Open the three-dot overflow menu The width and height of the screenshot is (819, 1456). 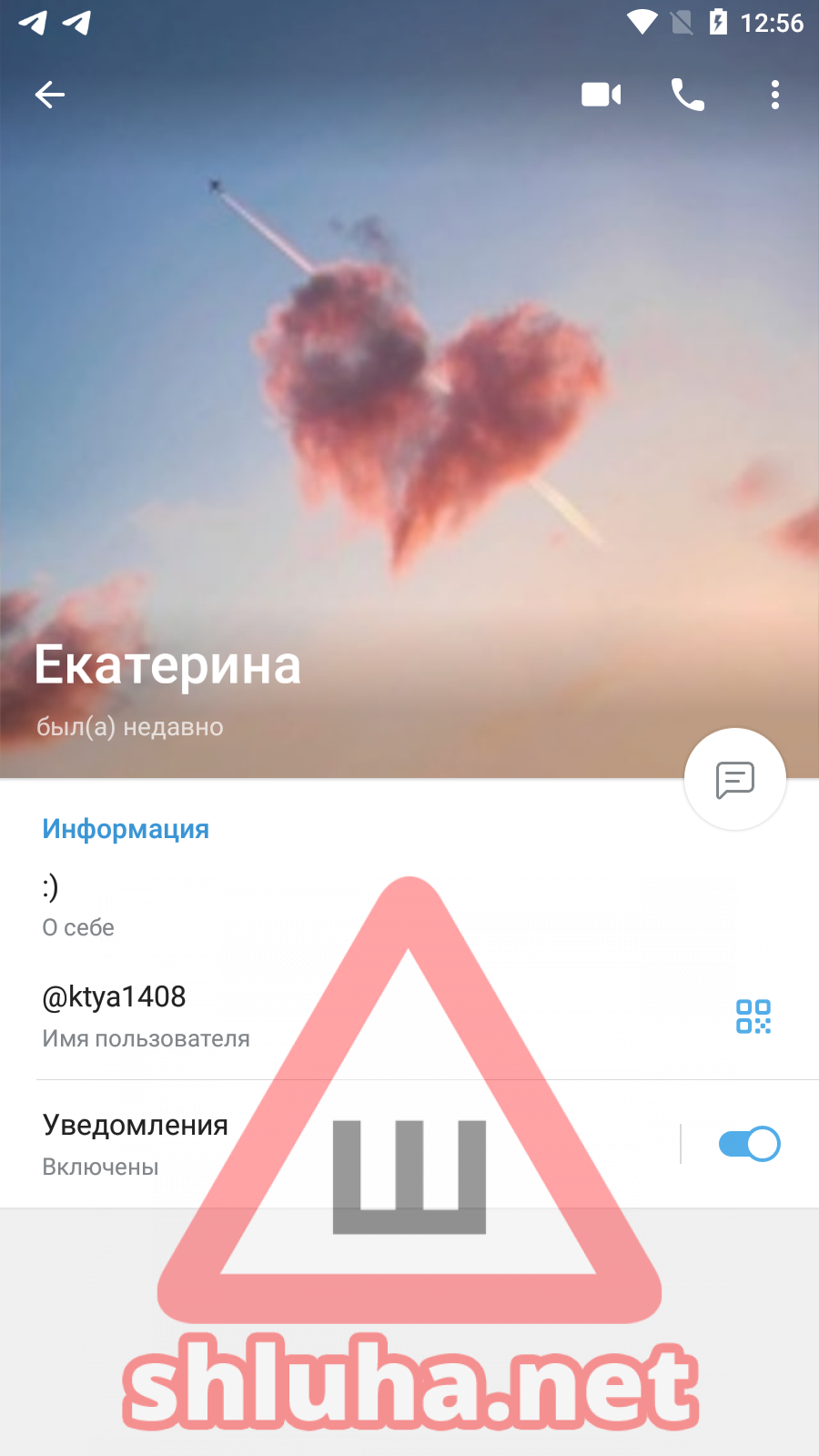coord(774,95)
